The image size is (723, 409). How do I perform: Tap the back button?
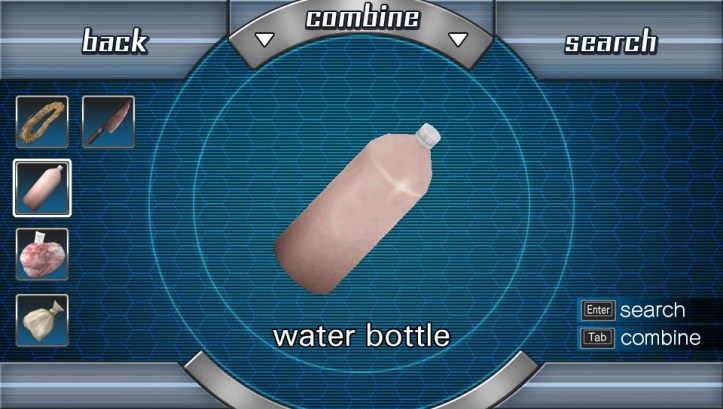tap(114, 41)
